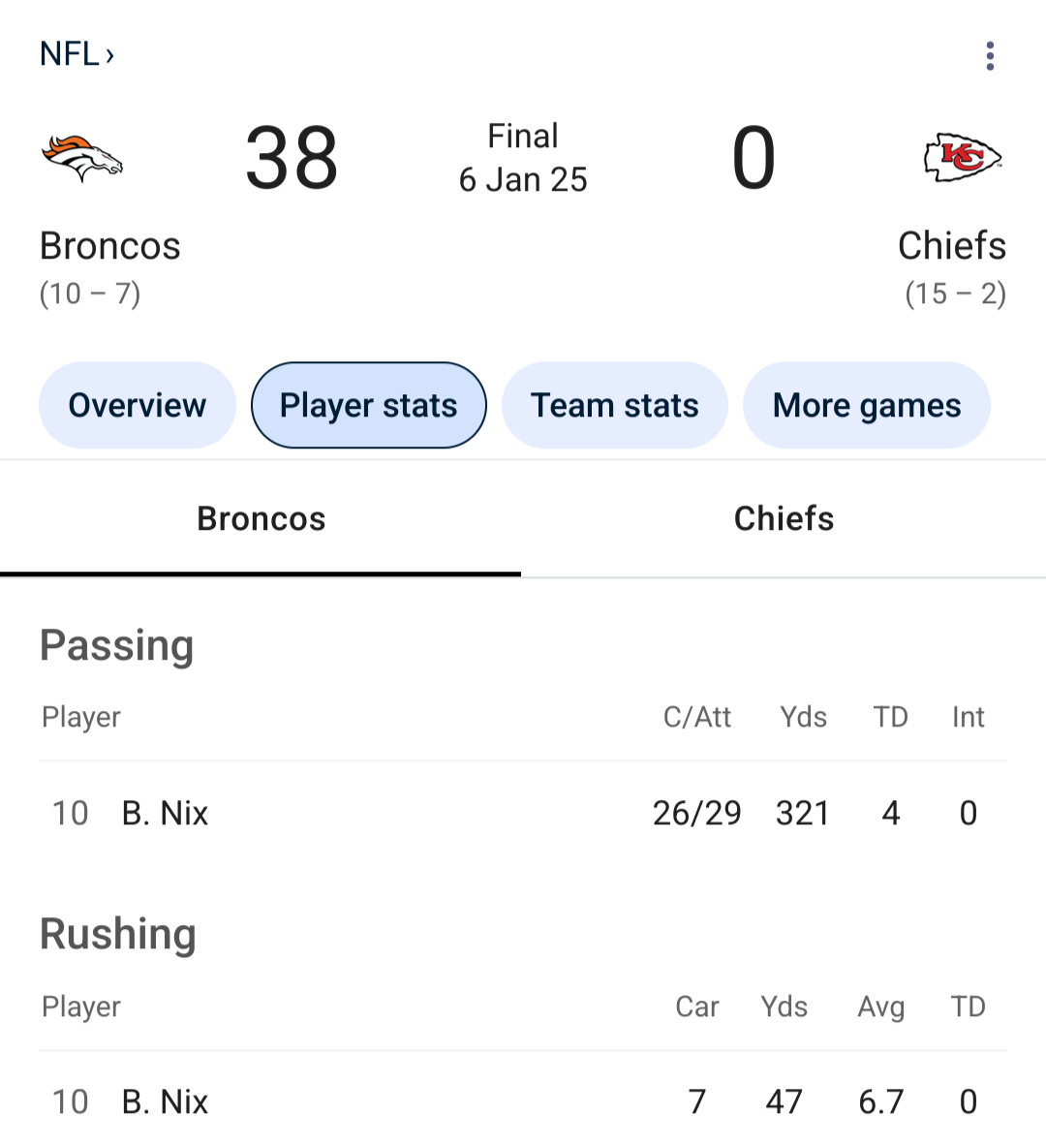Switch to the Chiefs player tab
Image resolution: width=1046 pixels, height=1148 pixels.
pyautogui.click(x=784, y=519)
